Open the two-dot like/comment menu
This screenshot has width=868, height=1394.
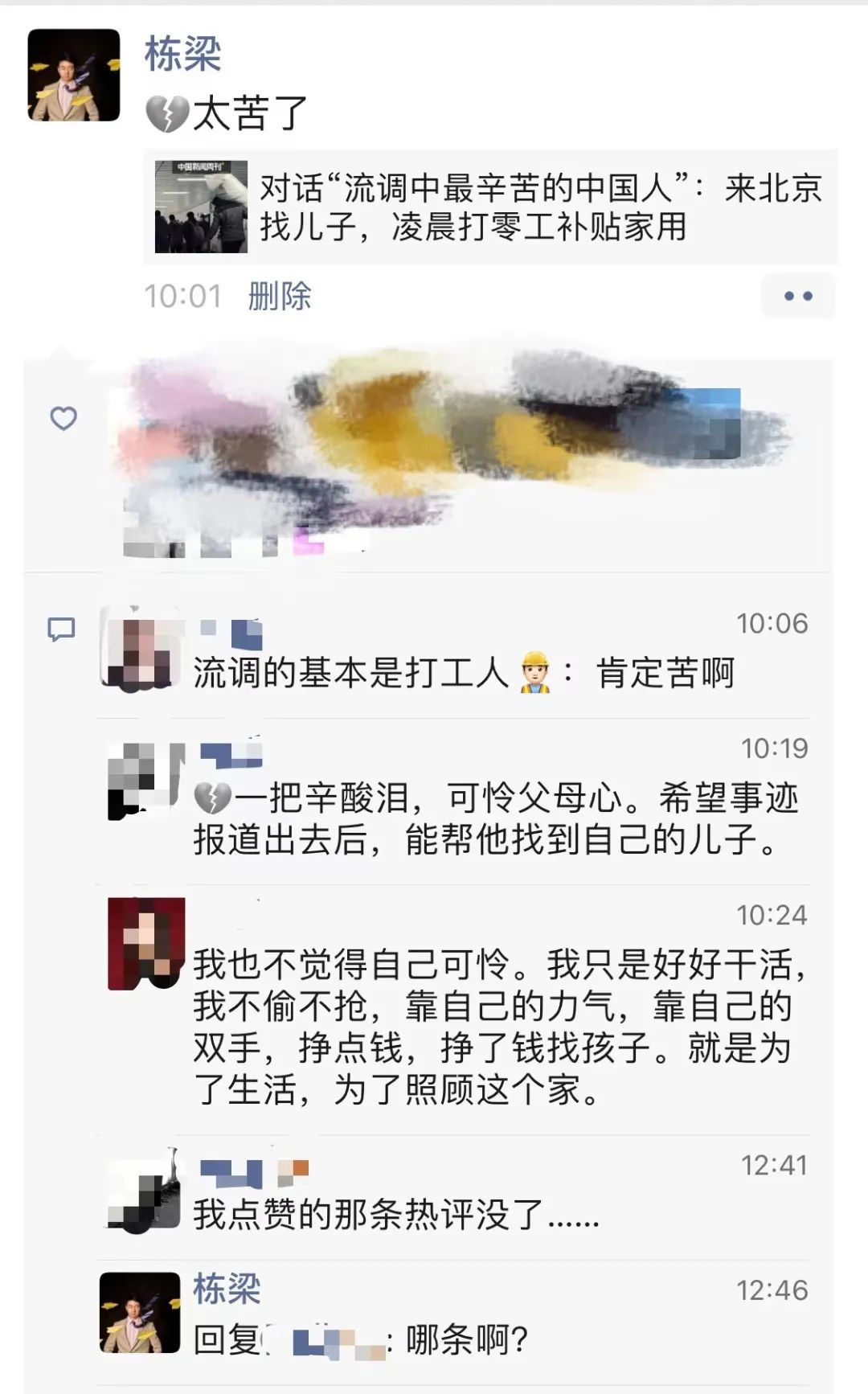click(x=797, y=296)
